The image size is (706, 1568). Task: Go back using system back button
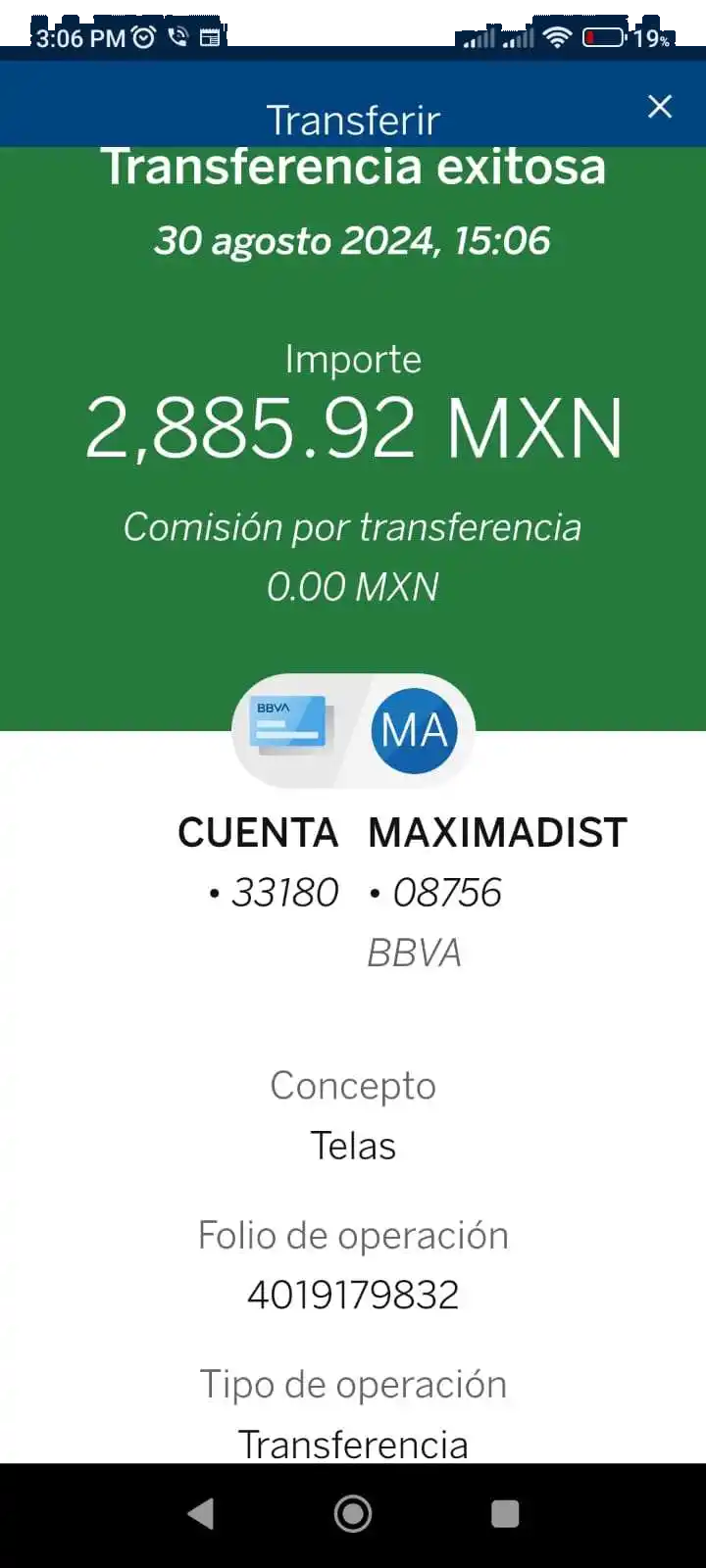click(x=201, y=1514)
